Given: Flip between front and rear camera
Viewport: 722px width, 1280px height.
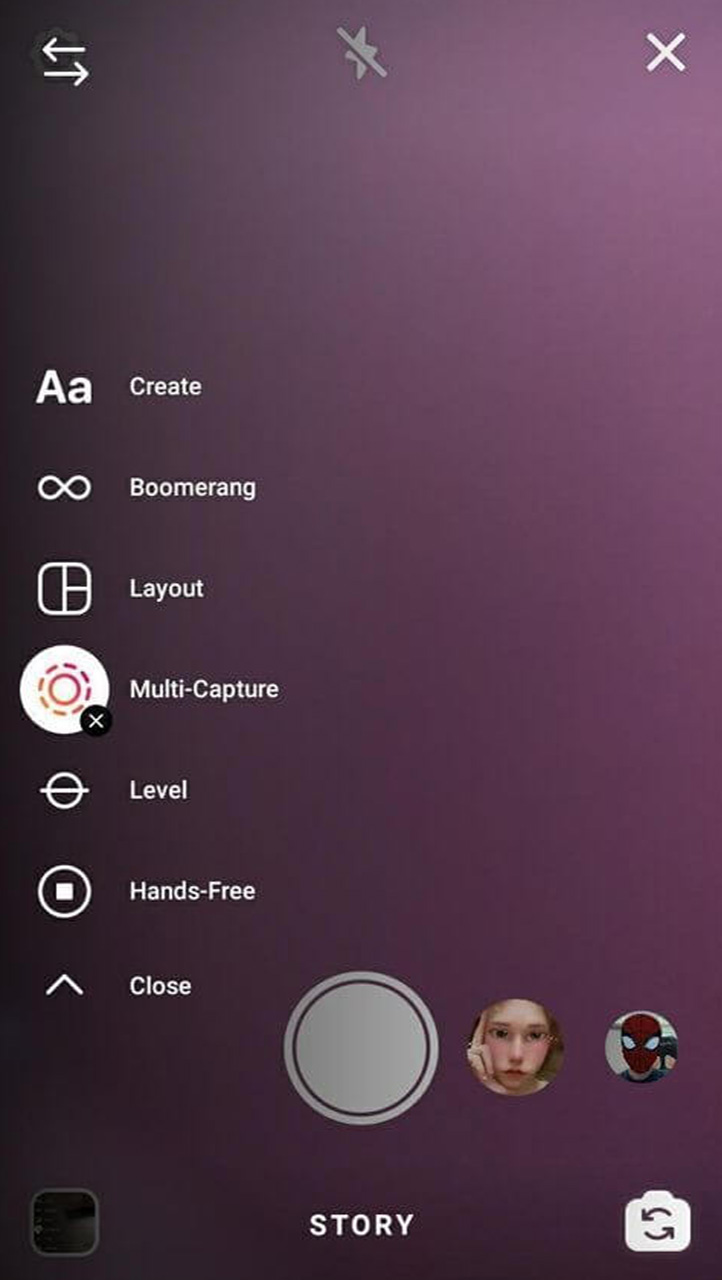Looking at the screenshot, I should (657, 1222).
